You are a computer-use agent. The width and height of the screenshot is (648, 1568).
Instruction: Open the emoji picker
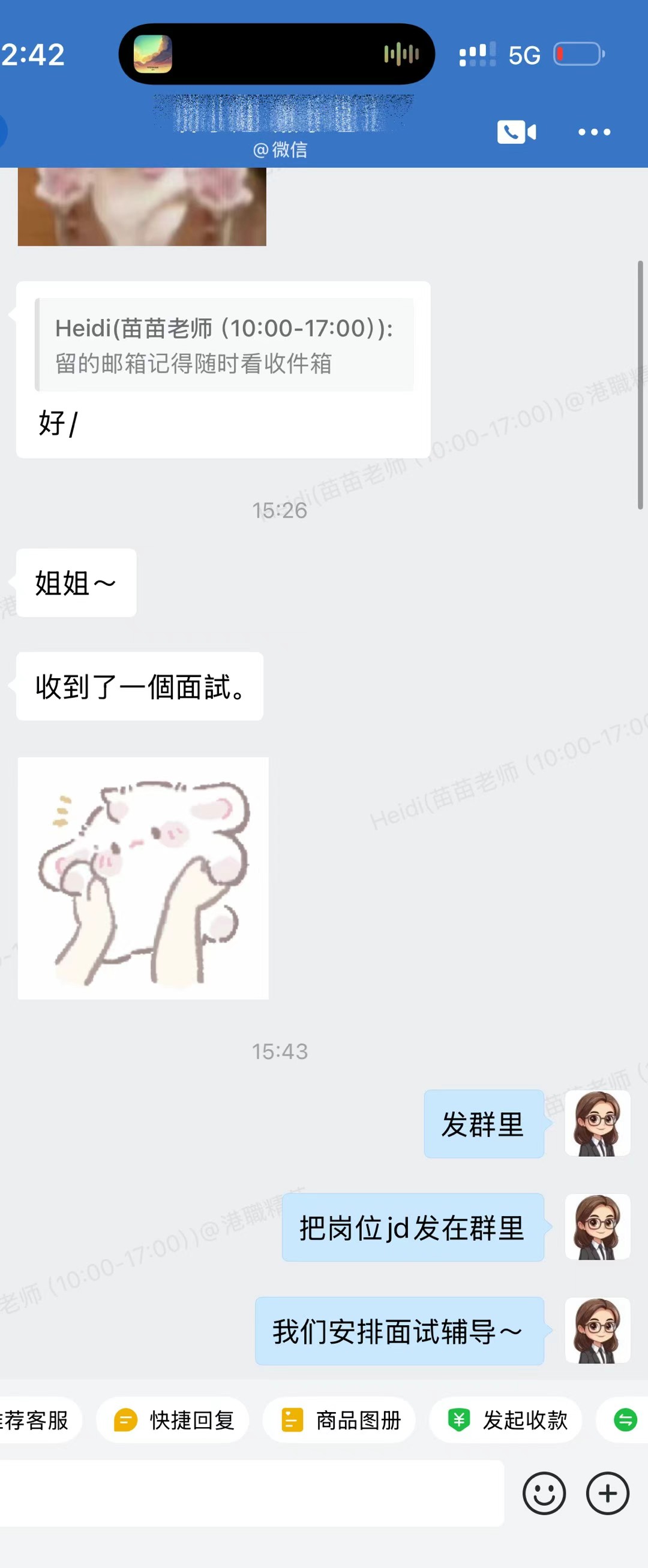[543, 1493]
